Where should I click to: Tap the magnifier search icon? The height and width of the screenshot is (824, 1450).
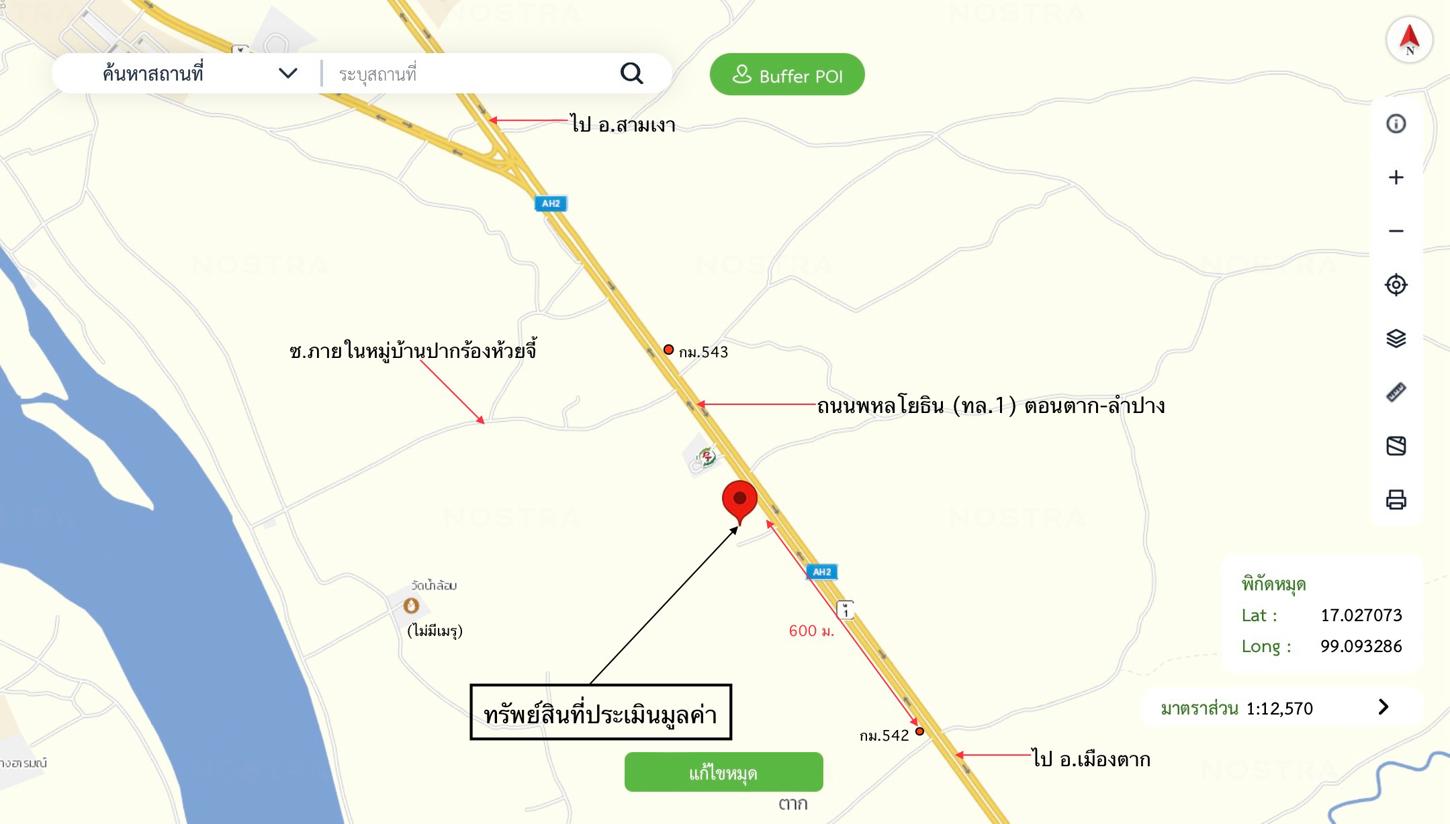point(631,73)
